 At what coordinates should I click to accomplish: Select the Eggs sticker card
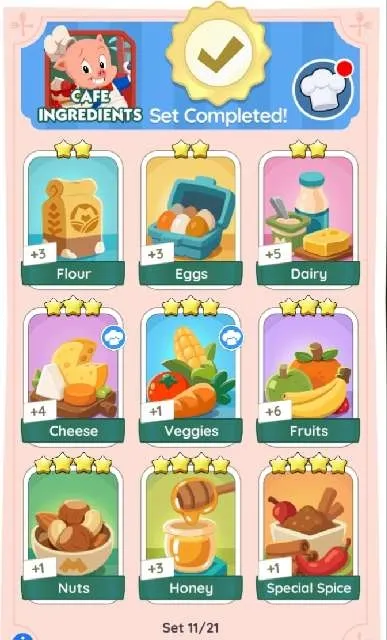coord(191,220)
